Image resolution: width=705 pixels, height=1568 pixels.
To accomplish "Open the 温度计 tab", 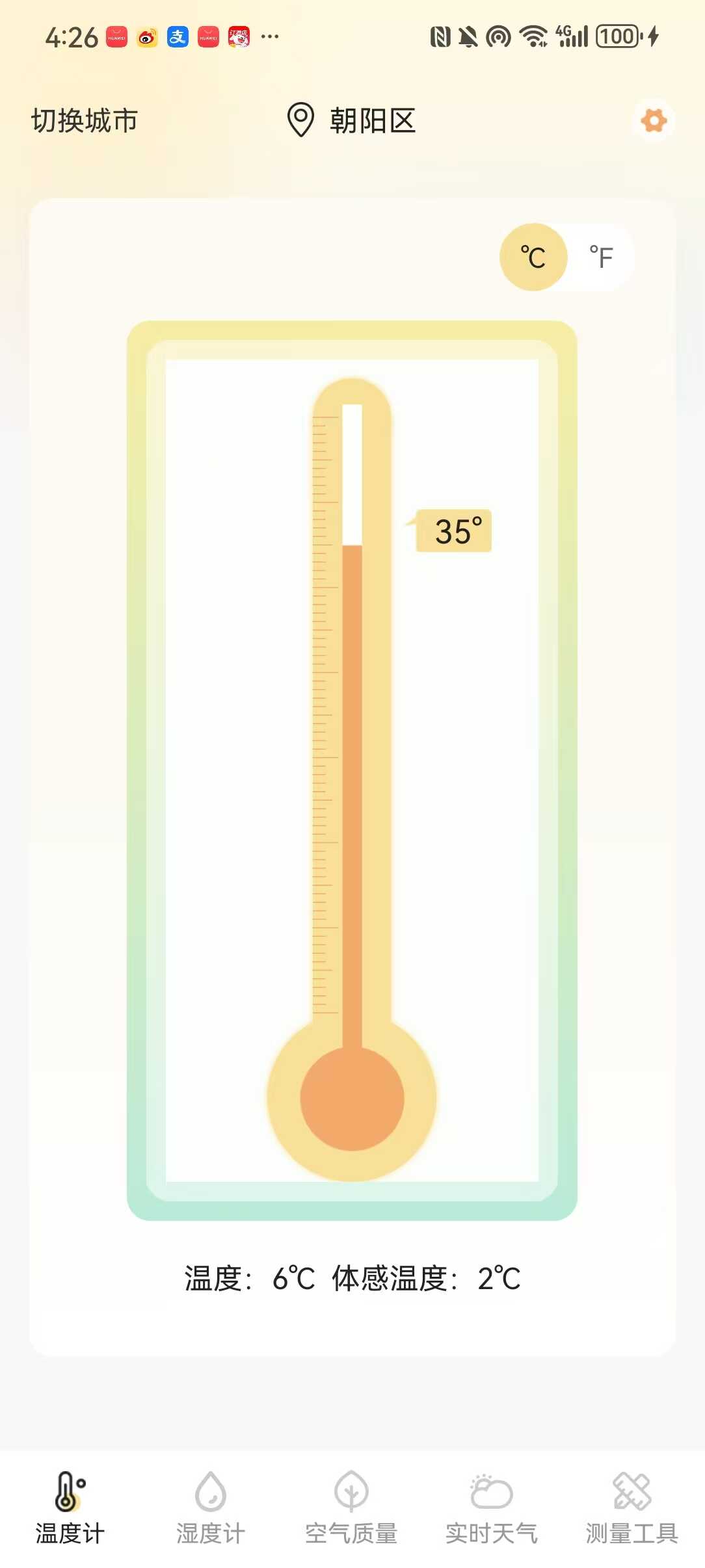I will (70, 1508).
